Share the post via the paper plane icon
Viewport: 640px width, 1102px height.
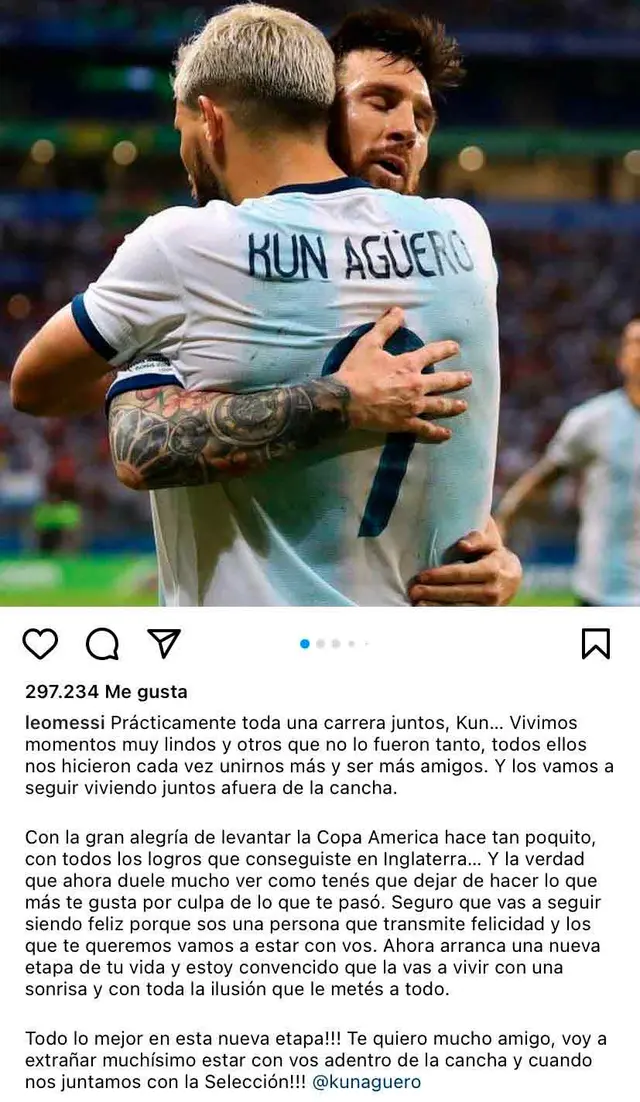(x=164, y=643)
